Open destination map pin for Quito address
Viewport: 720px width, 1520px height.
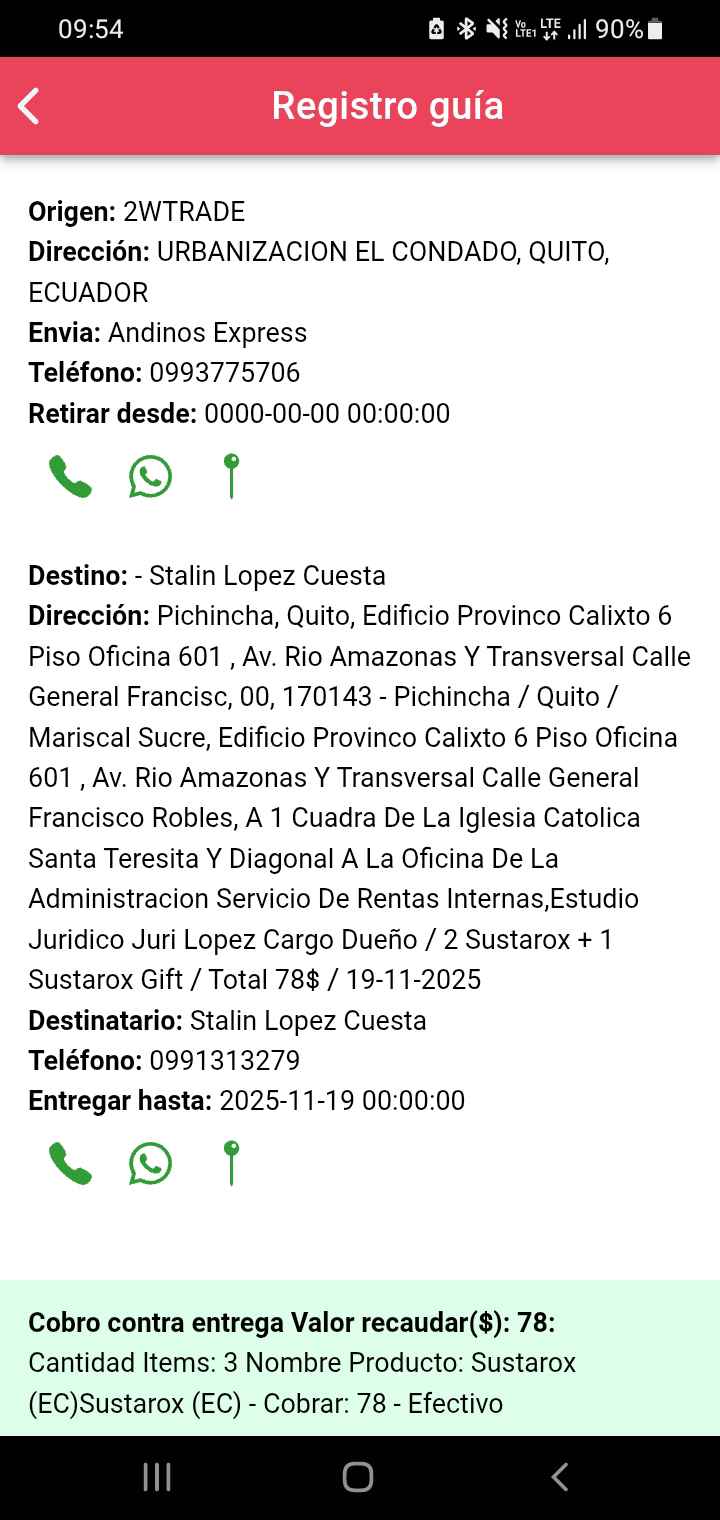click(x=231, y=1163)
